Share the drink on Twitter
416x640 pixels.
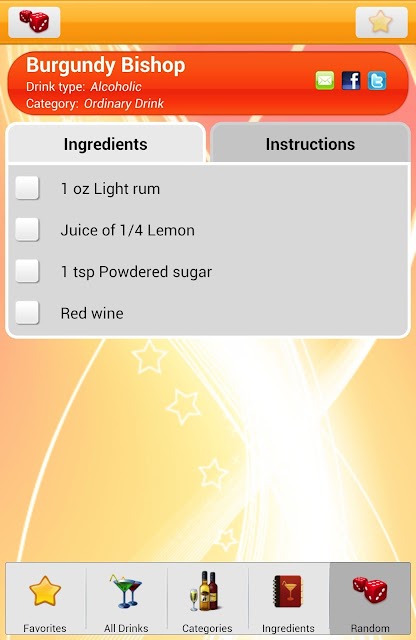pyautogui.click(x=377, y=80)
